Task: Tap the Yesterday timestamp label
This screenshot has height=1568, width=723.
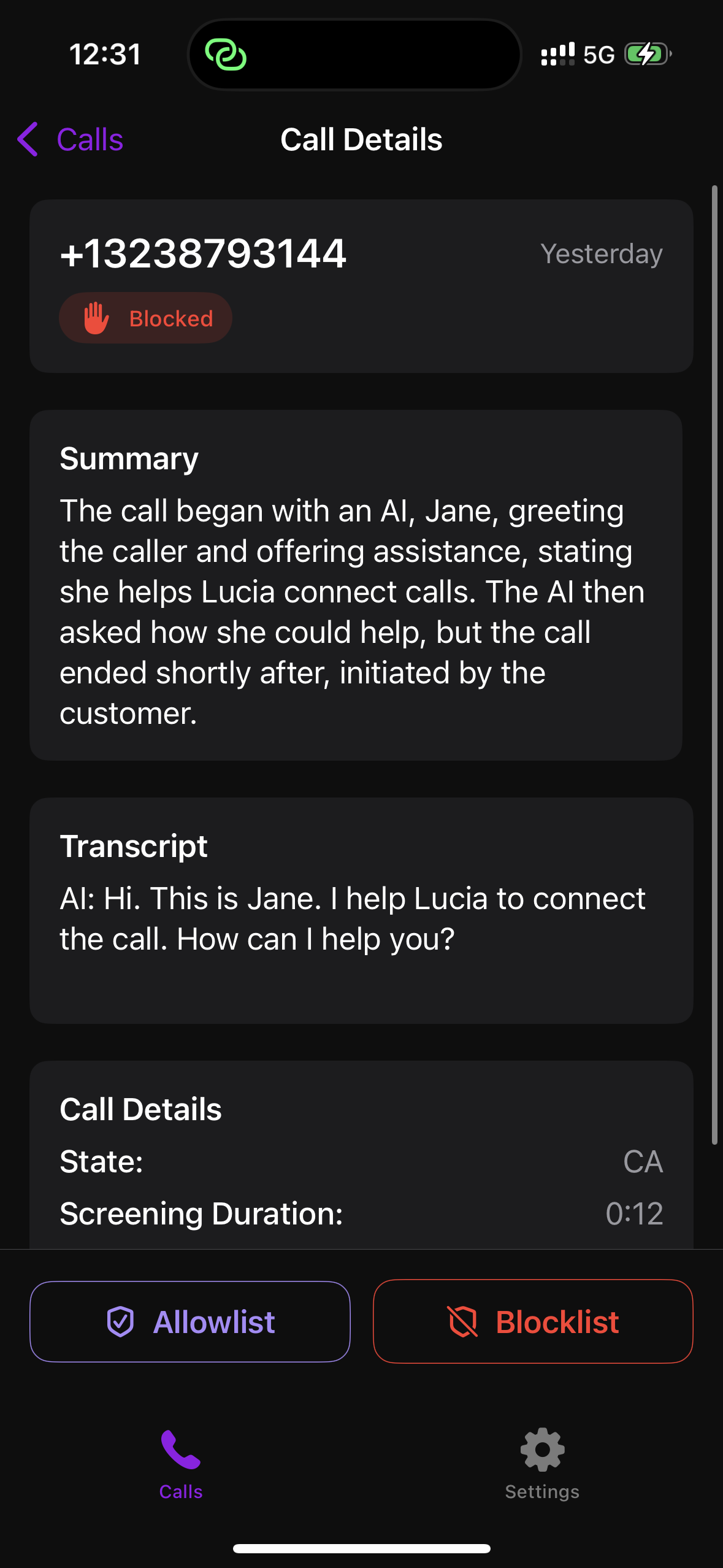Action: [602, 253]
